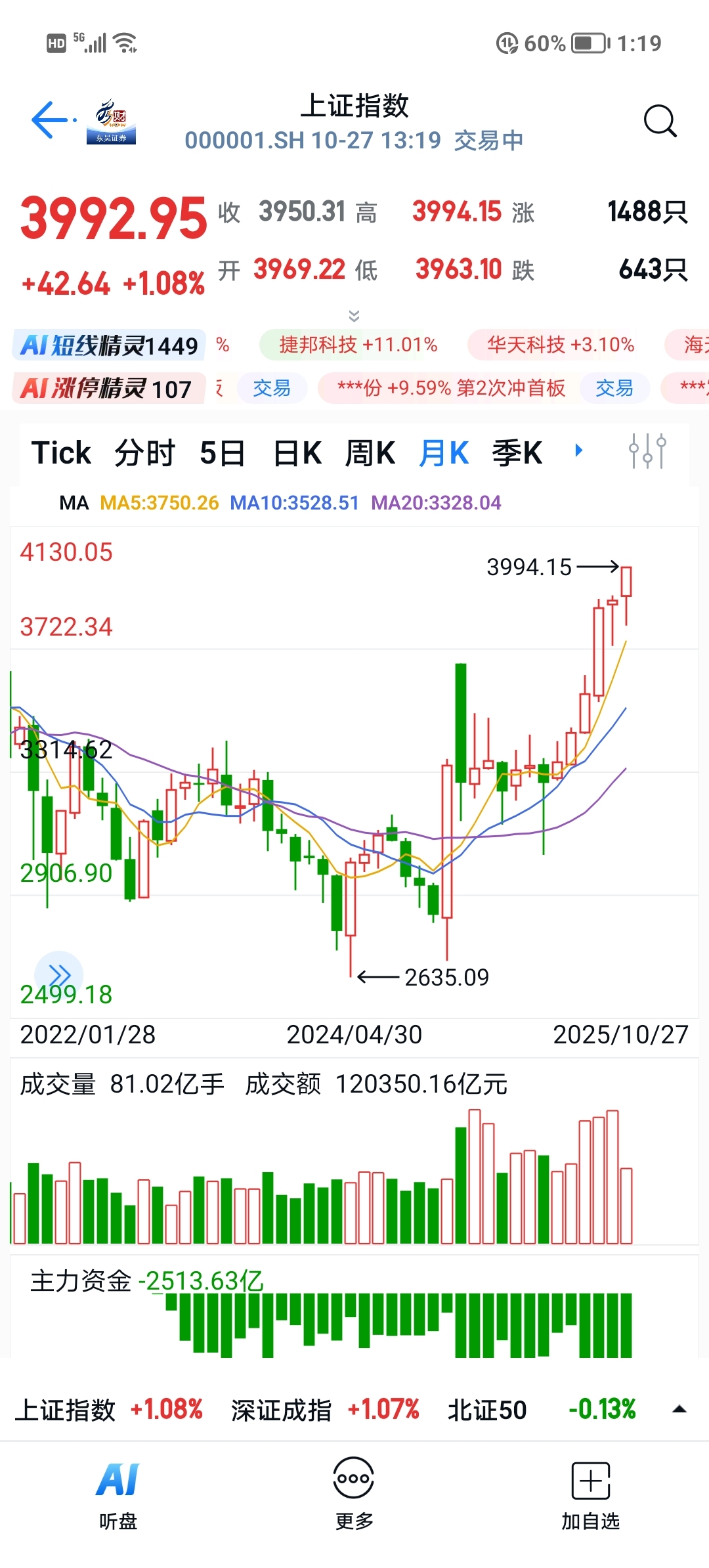
Task: Show more chart period options arrow
Action: click(x=578, y=450)
